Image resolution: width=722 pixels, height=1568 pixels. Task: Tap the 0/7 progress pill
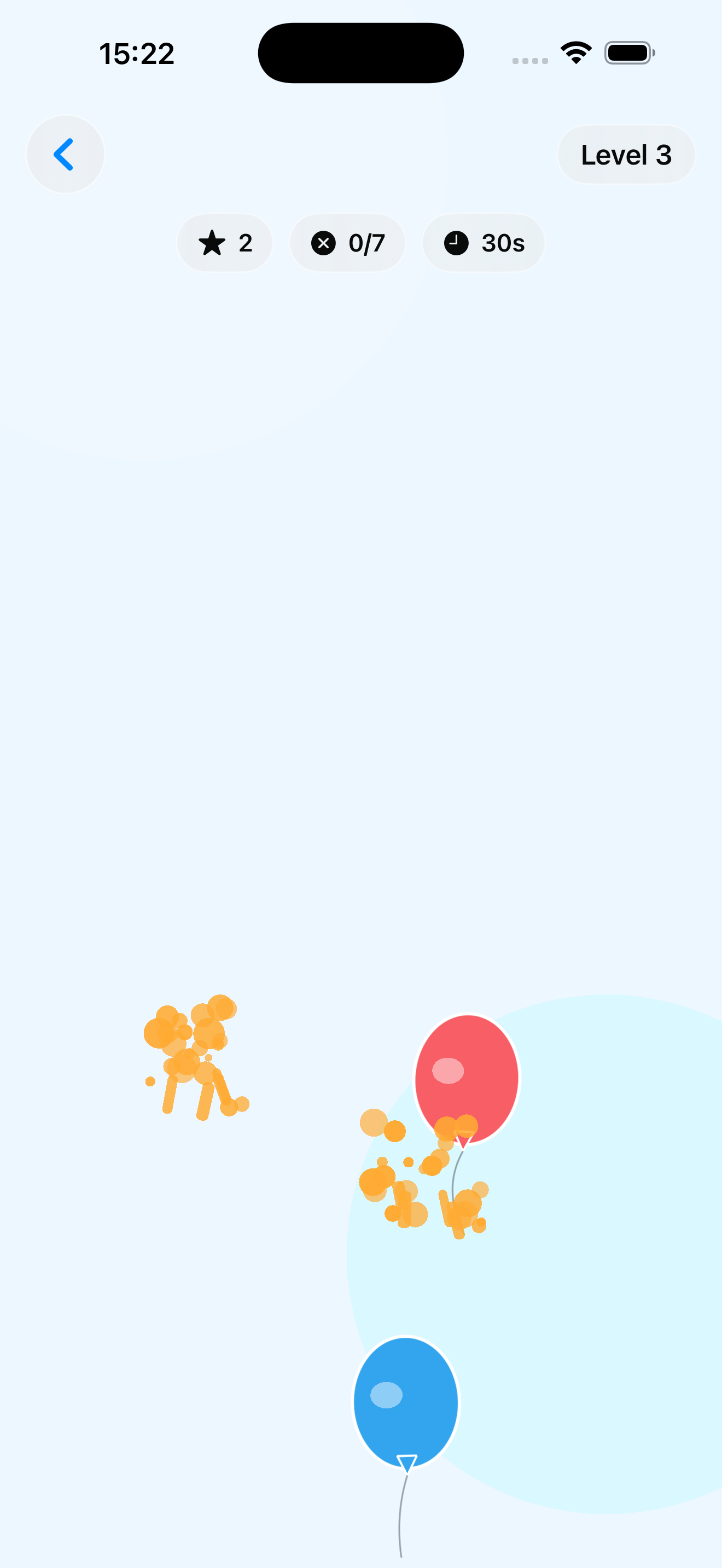click(x=348, y=243)
